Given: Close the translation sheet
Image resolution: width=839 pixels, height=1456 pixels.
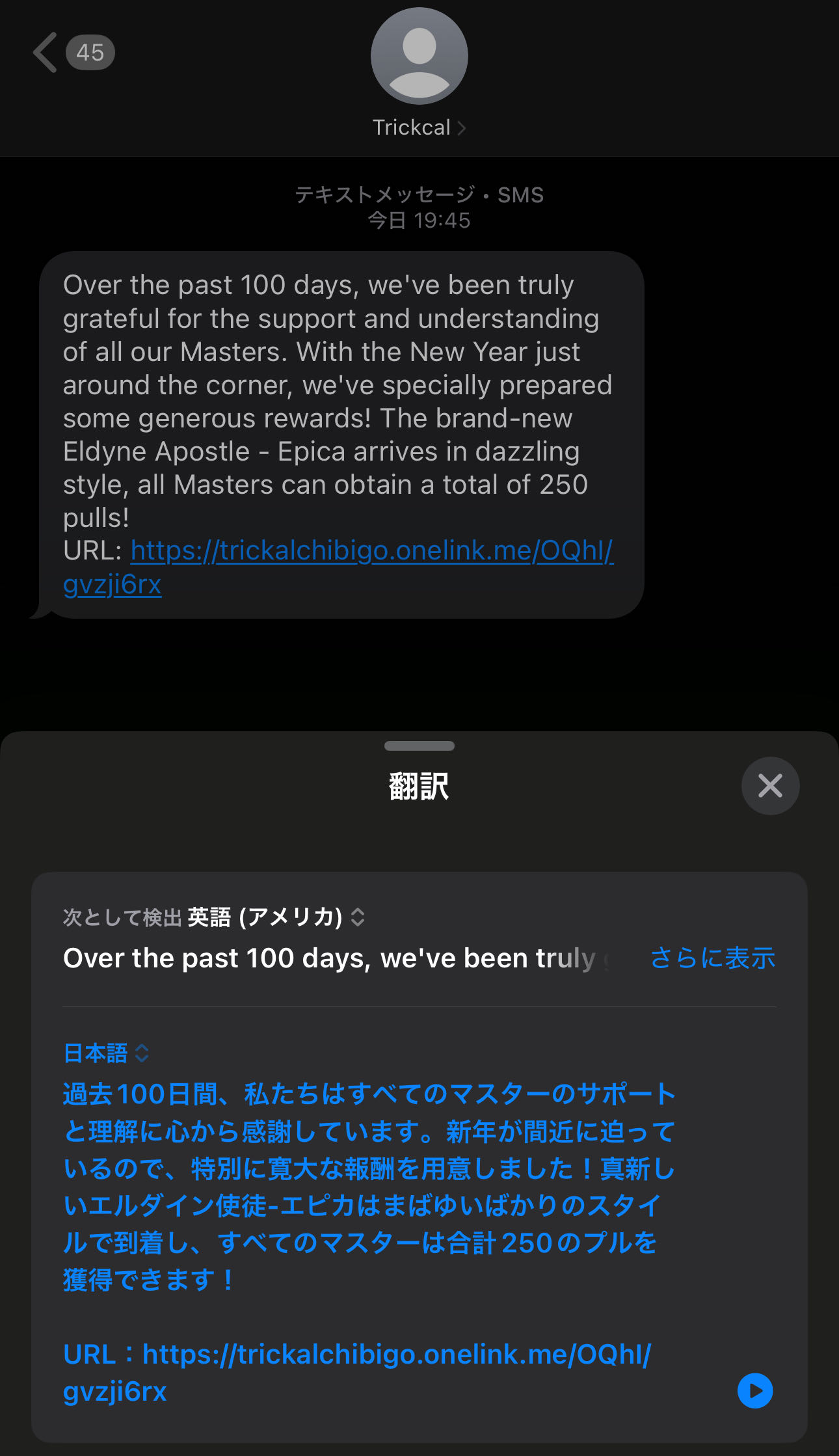Looking at the screenshot, I should coord(770,786).
